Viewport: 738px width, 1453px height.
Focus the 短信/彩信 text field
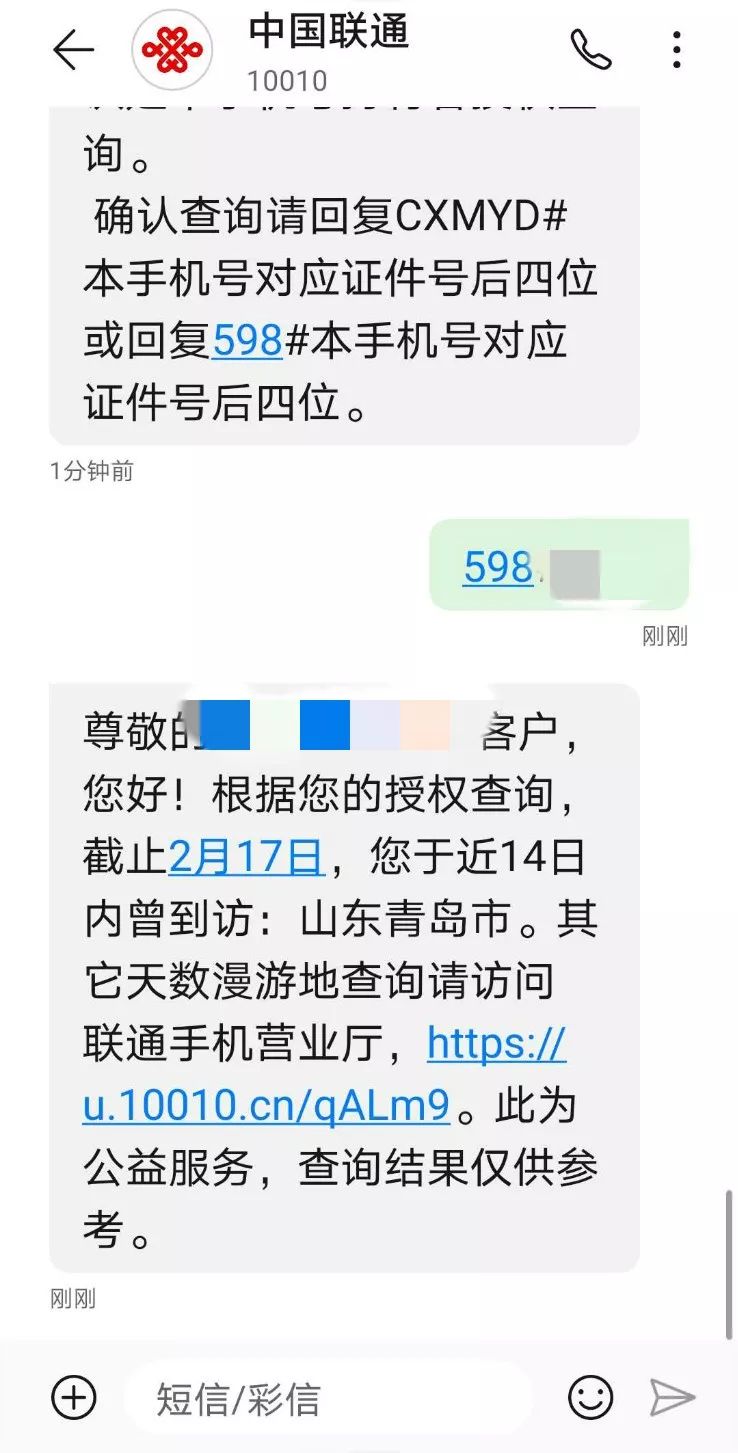(330, 1398)
